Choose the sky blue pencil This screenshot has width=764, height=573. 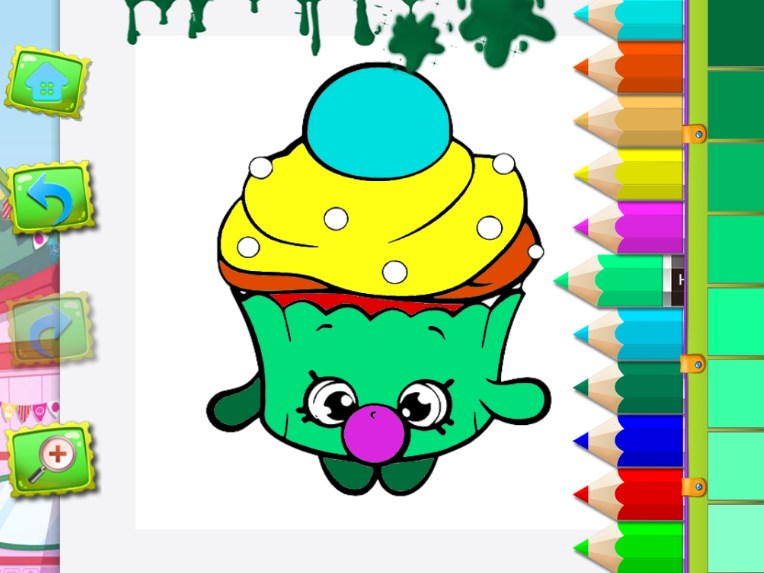pyautogui.click(x=640, y=334)
